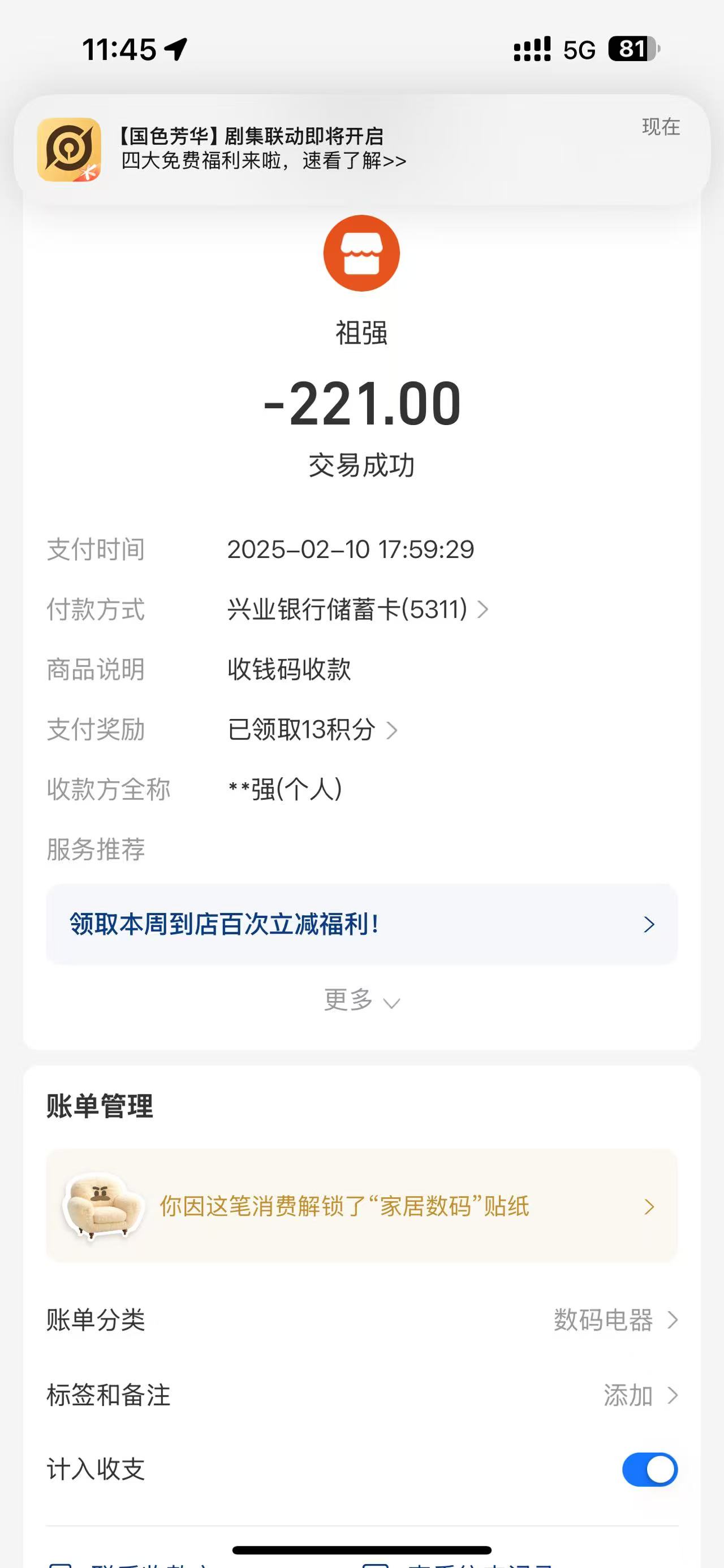Expand the 更多 details section
This screenshot has height=1568, width=724.
(x=361, y=1000)
